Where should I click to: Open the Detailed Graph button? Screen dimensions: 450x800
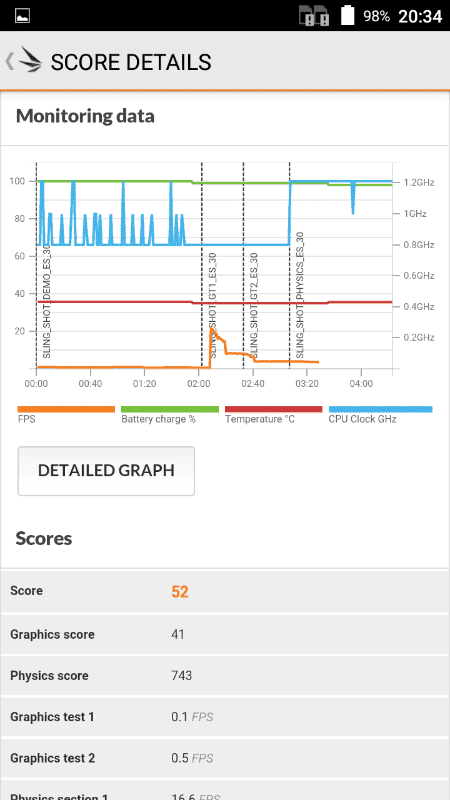click(106, 471)
